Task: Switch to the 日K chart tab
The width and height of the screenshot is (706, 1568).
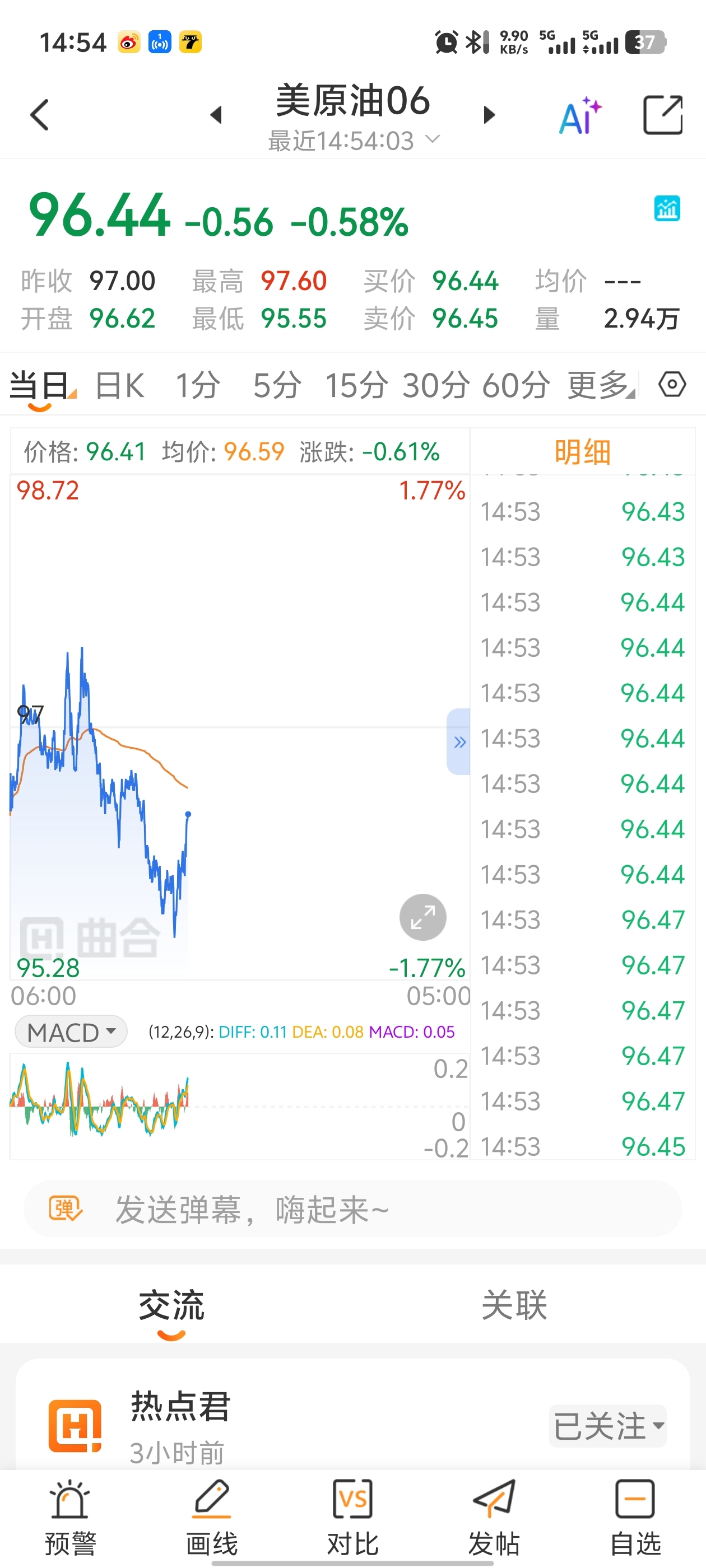Action: point(120,385)
